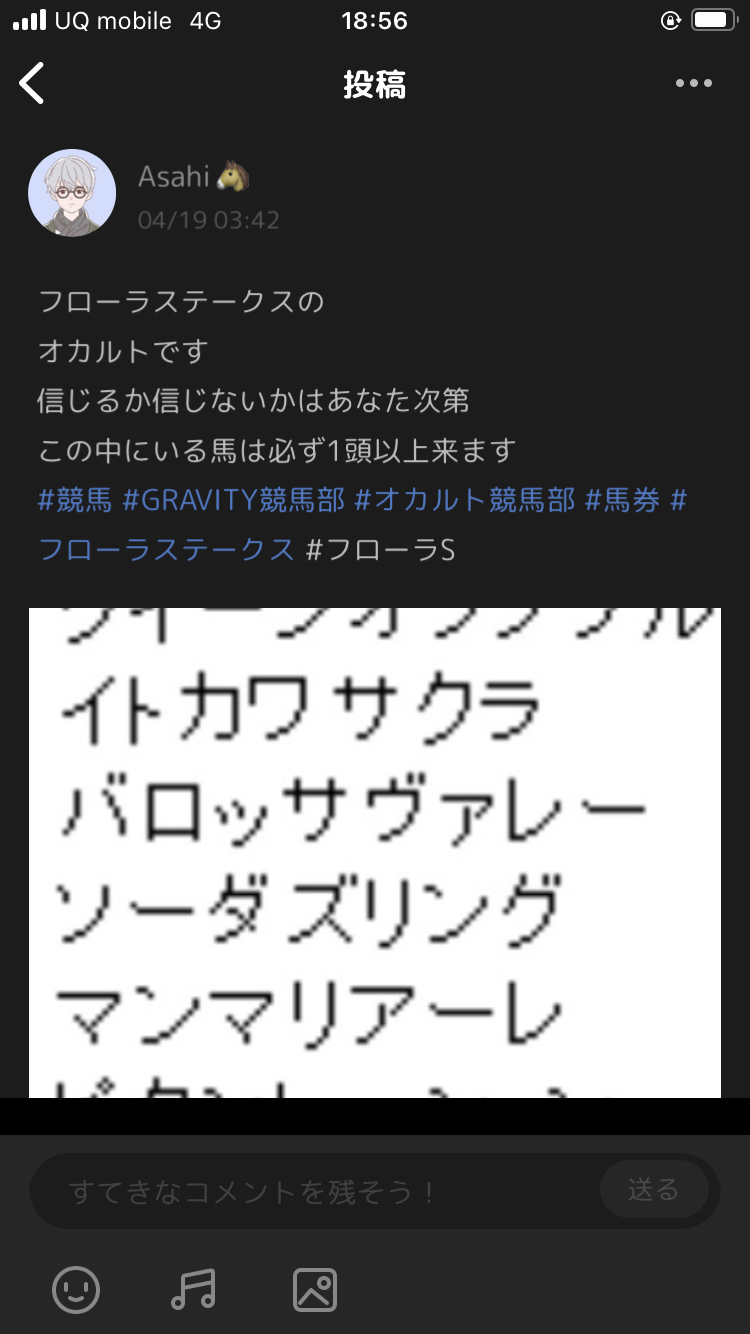Tap the 送る send button
Viewport: 750px width, 1334px height.
[653, 1190]
